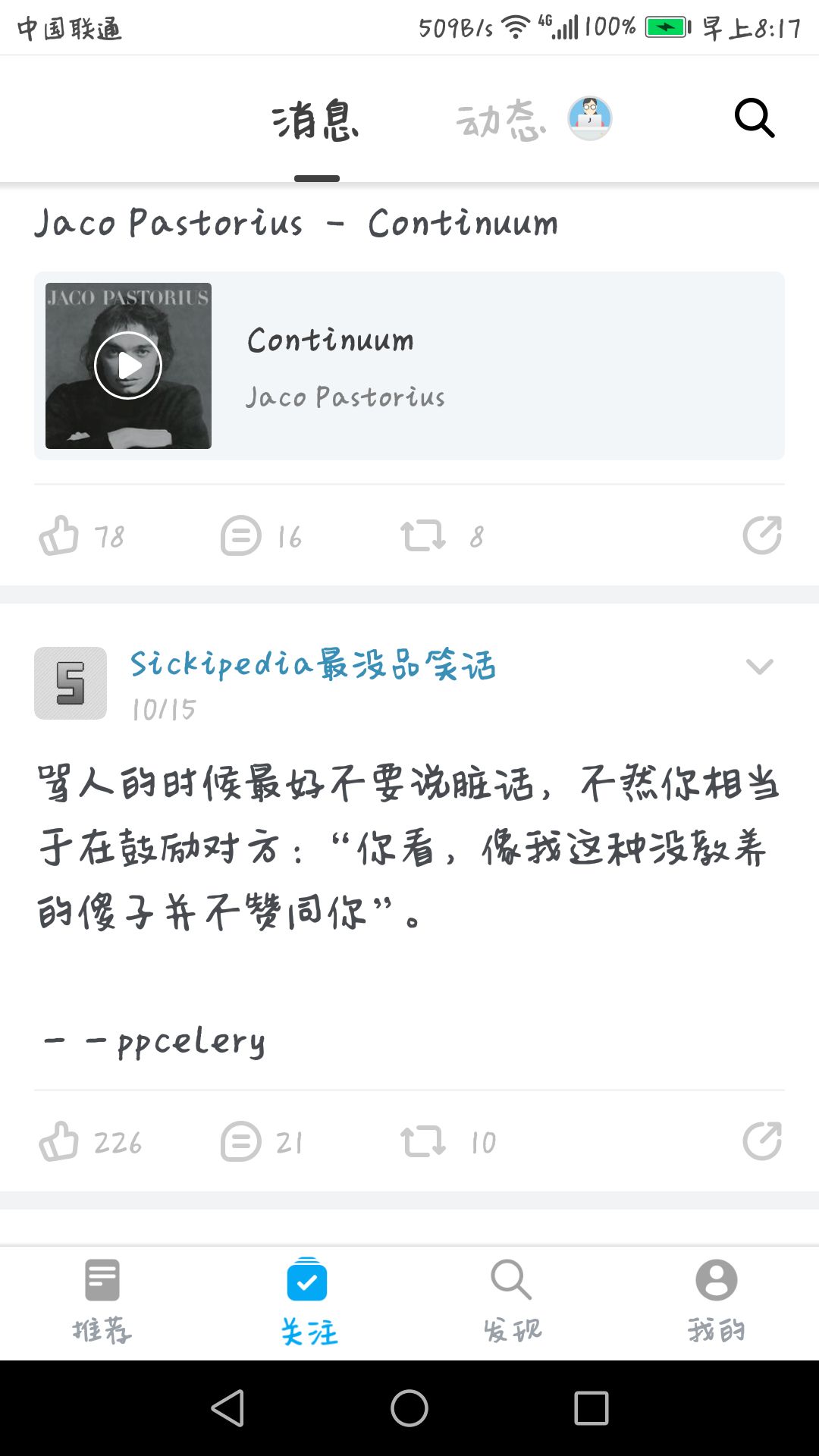Like the ppcelery joke post
819x1456 pixels.
[90, 1142]
